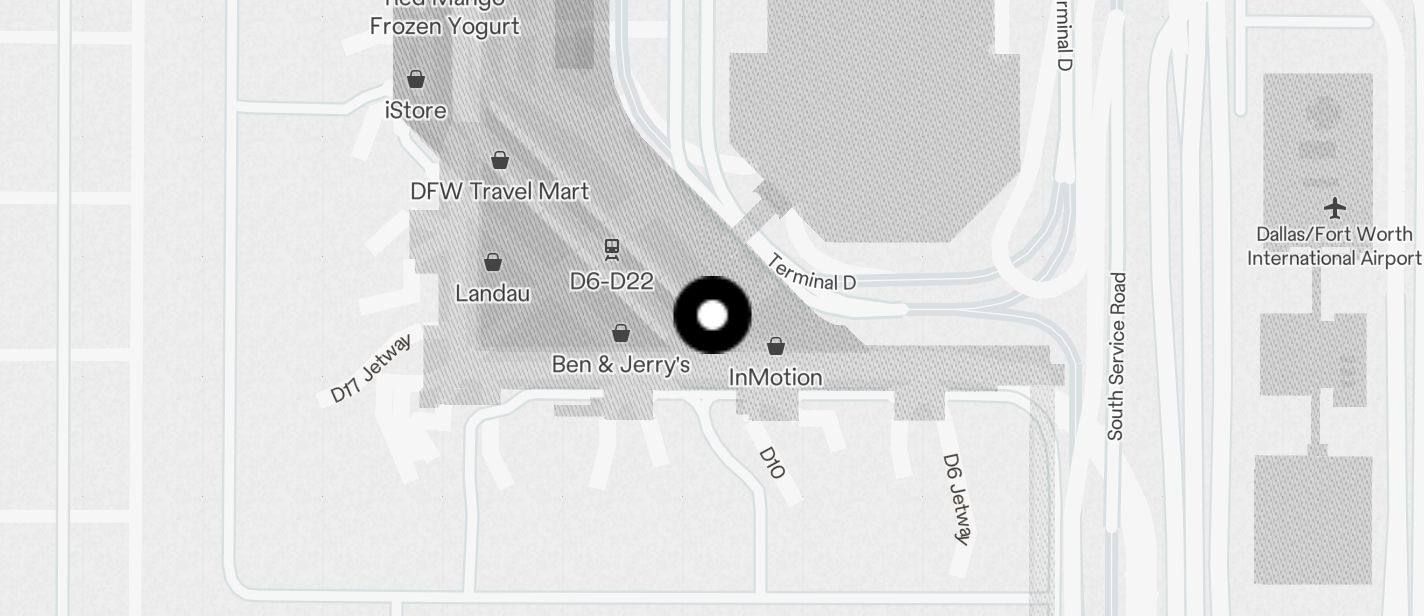Open the Red Mango Frozen Yogurt marker

click(445, 24)
